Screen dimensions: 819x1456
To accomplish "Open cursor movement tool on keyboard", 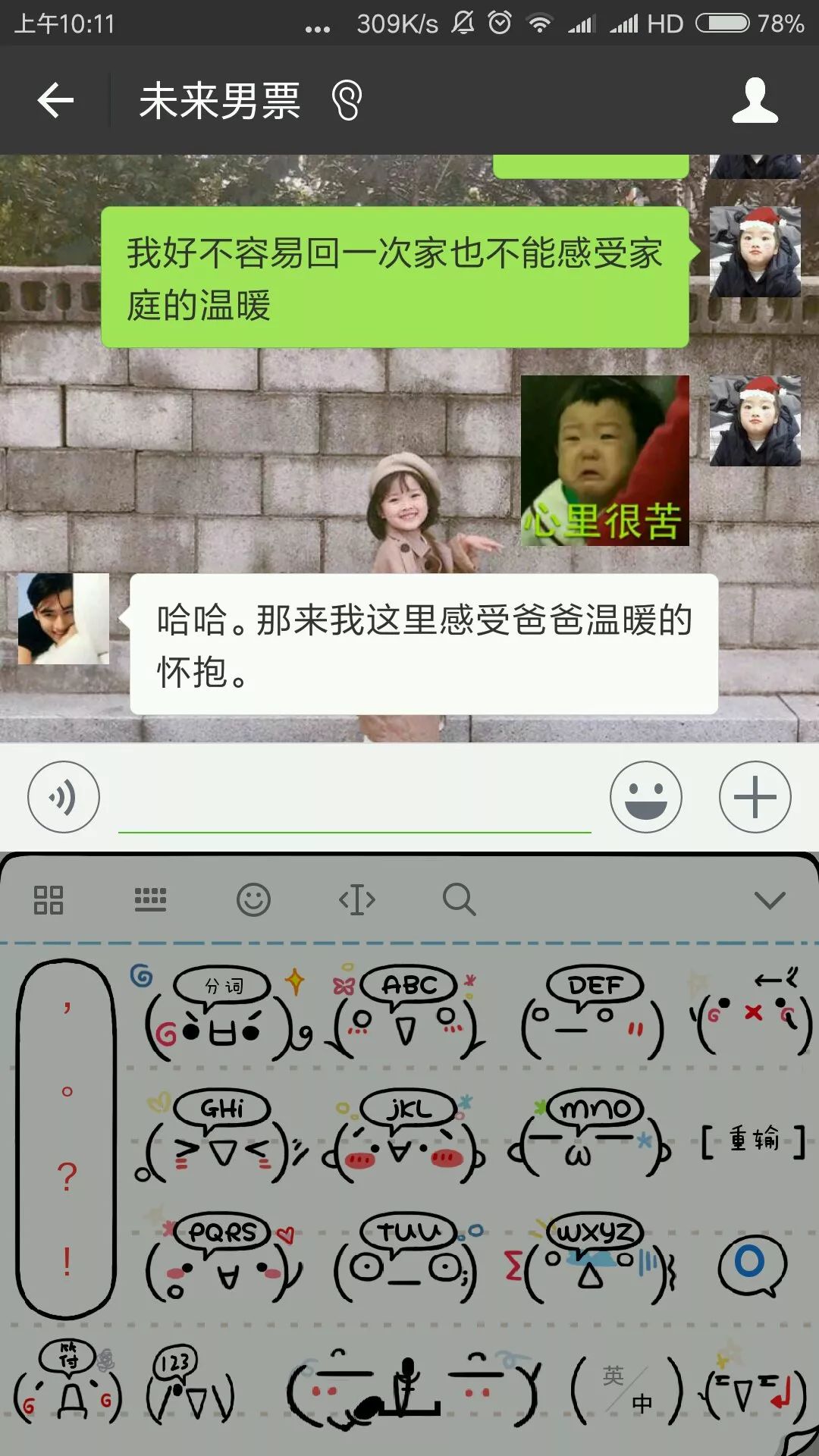I will point(356,900).
